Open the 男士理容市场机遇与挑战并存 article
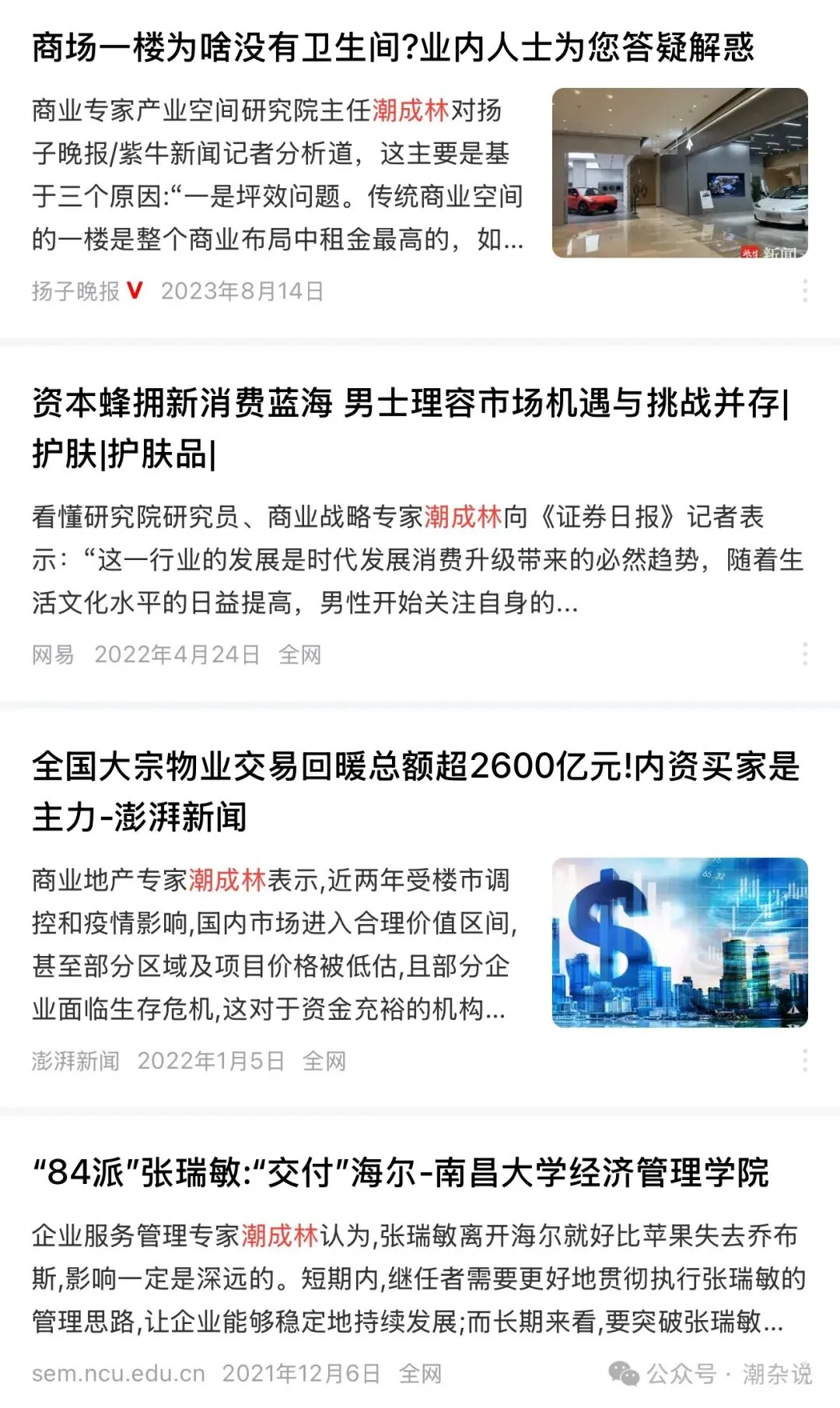The width and height of the screenshot is (840, 1408). (x=411, y=428)
